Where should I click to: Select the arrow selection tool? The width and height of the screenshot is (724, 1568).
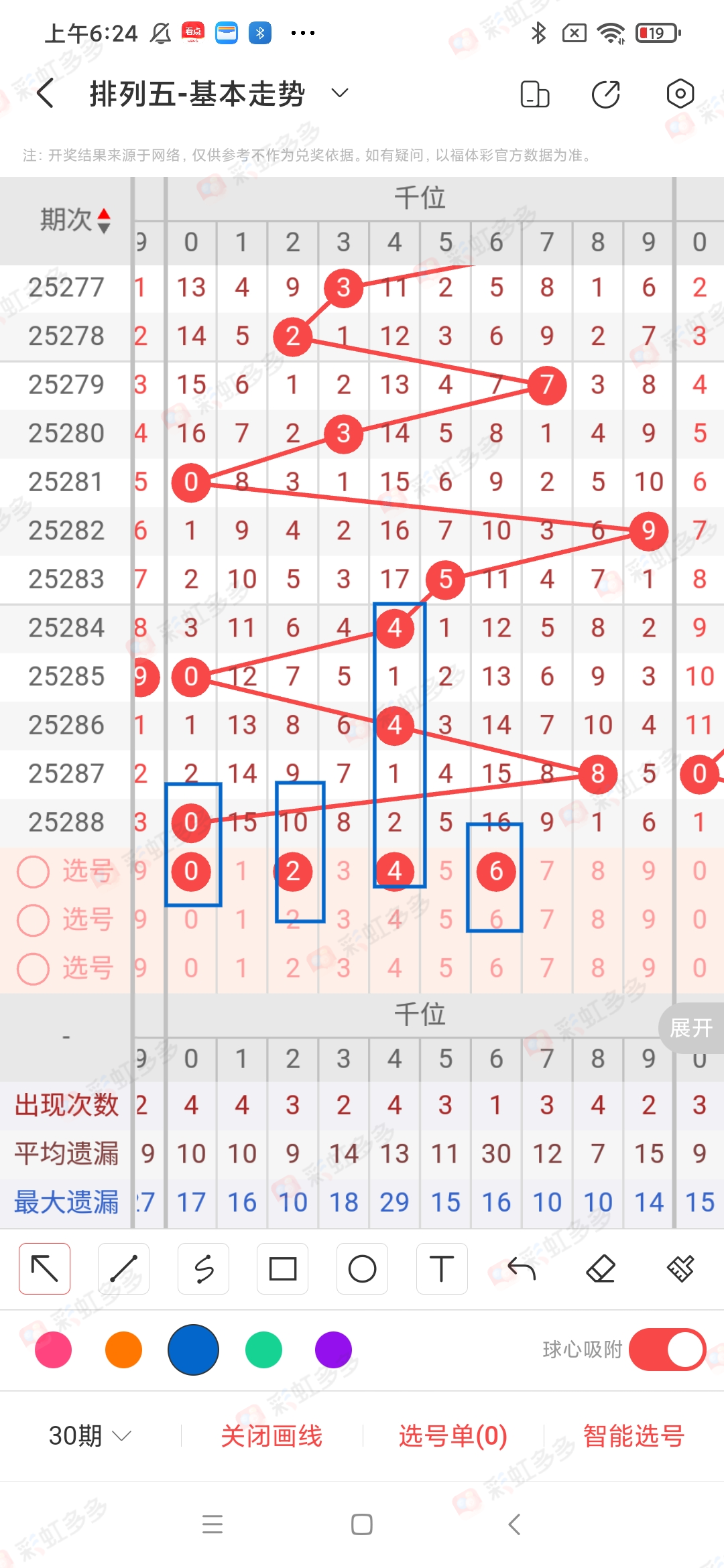tap(44, 1268)
